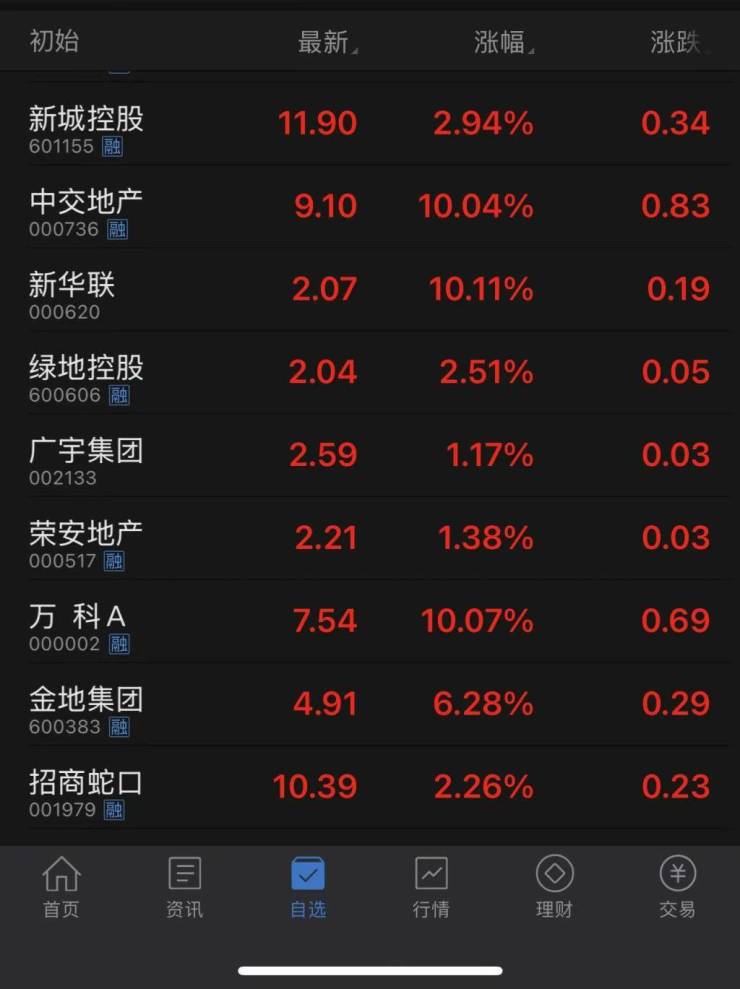
Task: Sort by the 涨跌 column header
Action: coord(678,42)
